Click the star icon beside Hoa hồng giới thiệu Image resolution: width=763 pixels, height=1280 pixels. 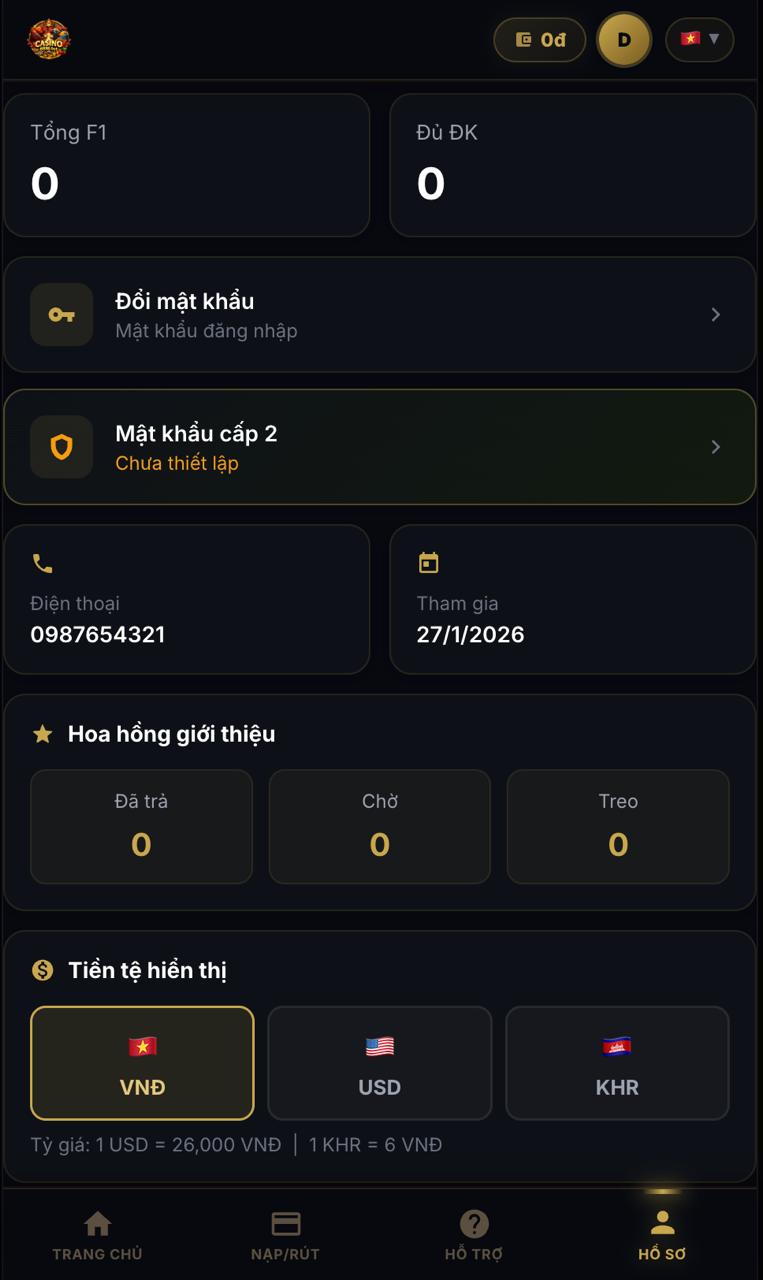(41, 733)
